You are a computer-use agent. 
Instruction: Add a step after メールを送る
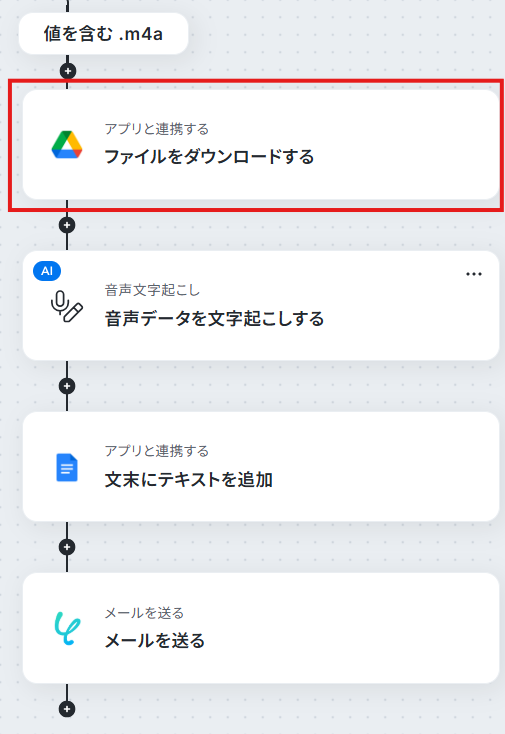click(x=67, y=709)
